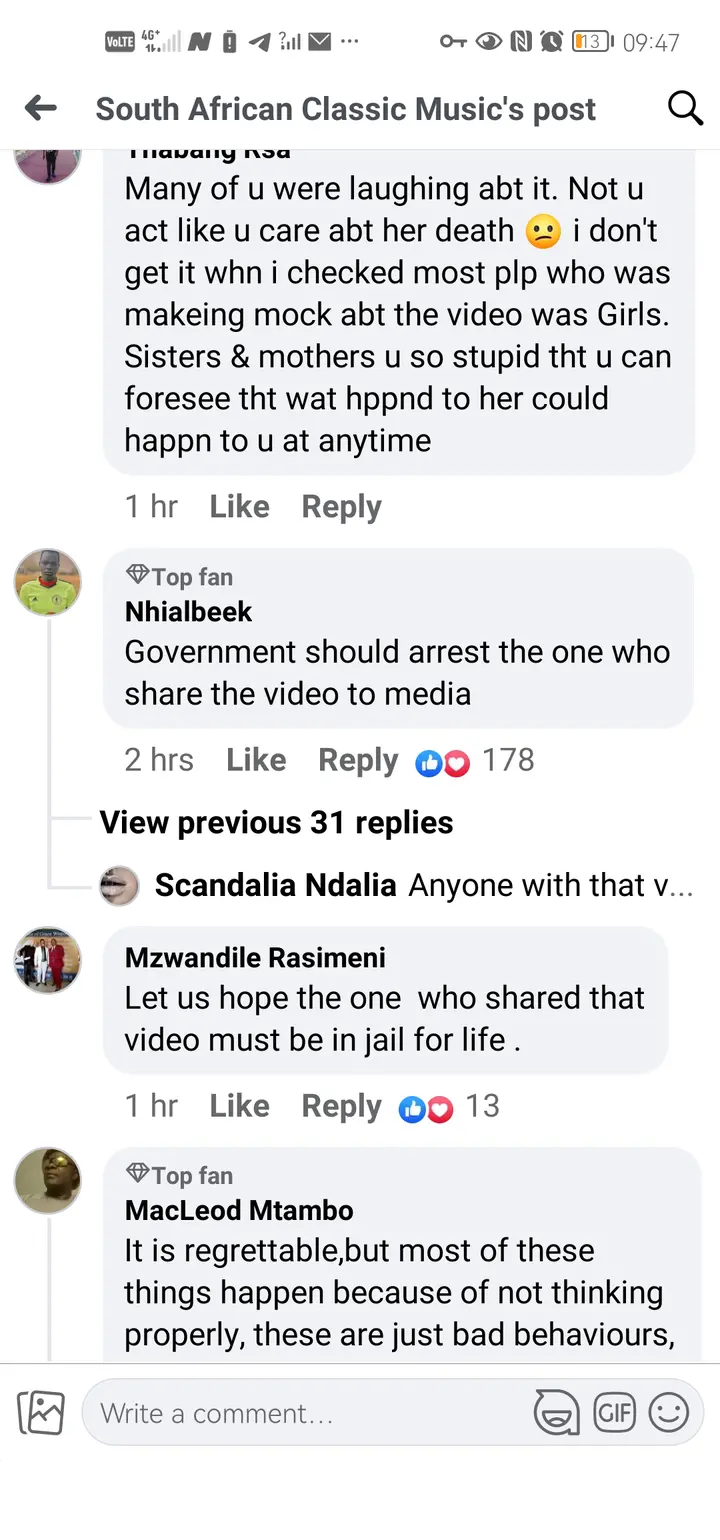This screenshot has height=1540, width=720.
Task: Tap the Write a comment field
Action: (300, 1413)
